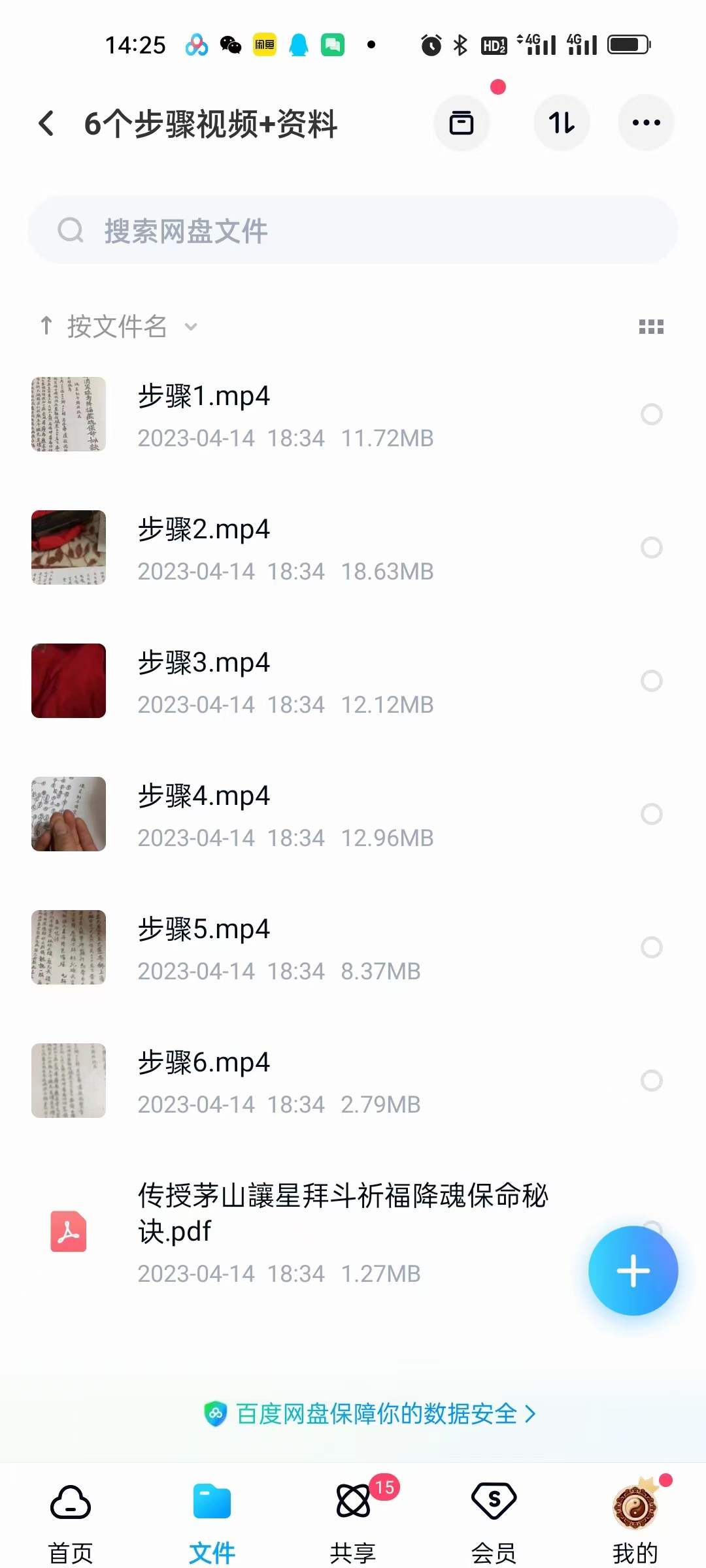Select the circle next to 步骤3.mp4

(651, 681)
